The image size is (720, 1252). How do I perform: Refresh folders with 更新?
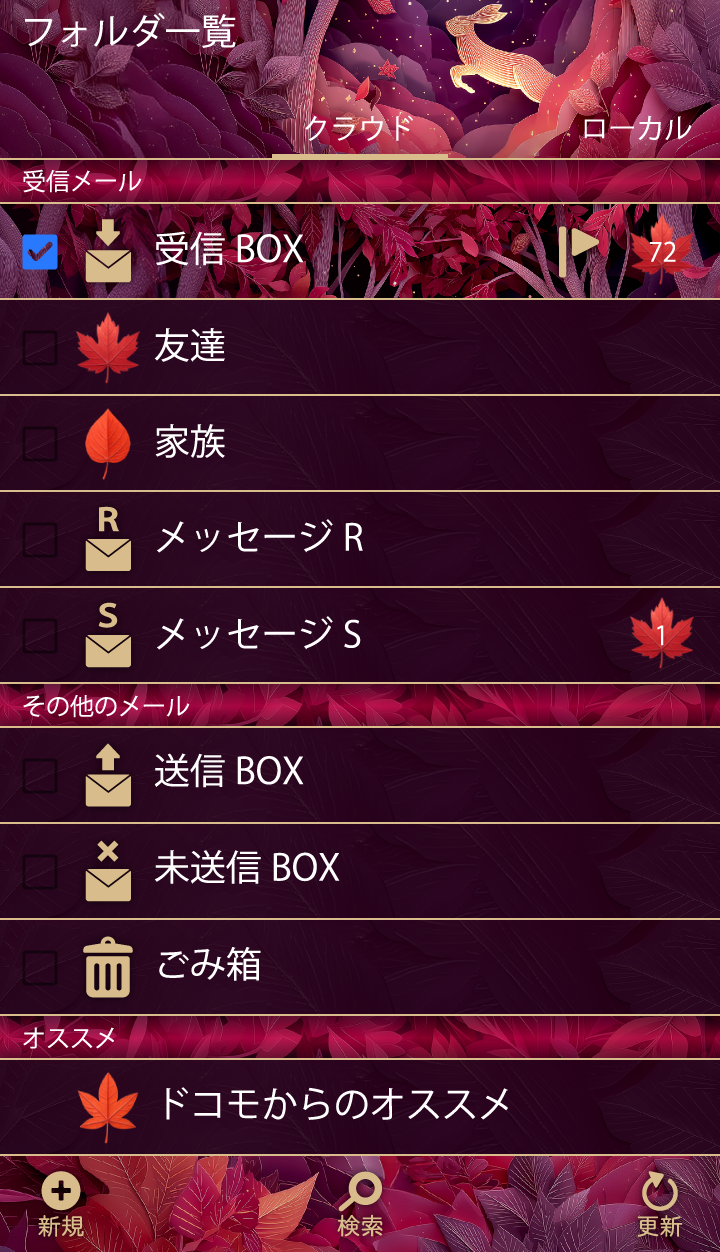(x=659, y=1205)
